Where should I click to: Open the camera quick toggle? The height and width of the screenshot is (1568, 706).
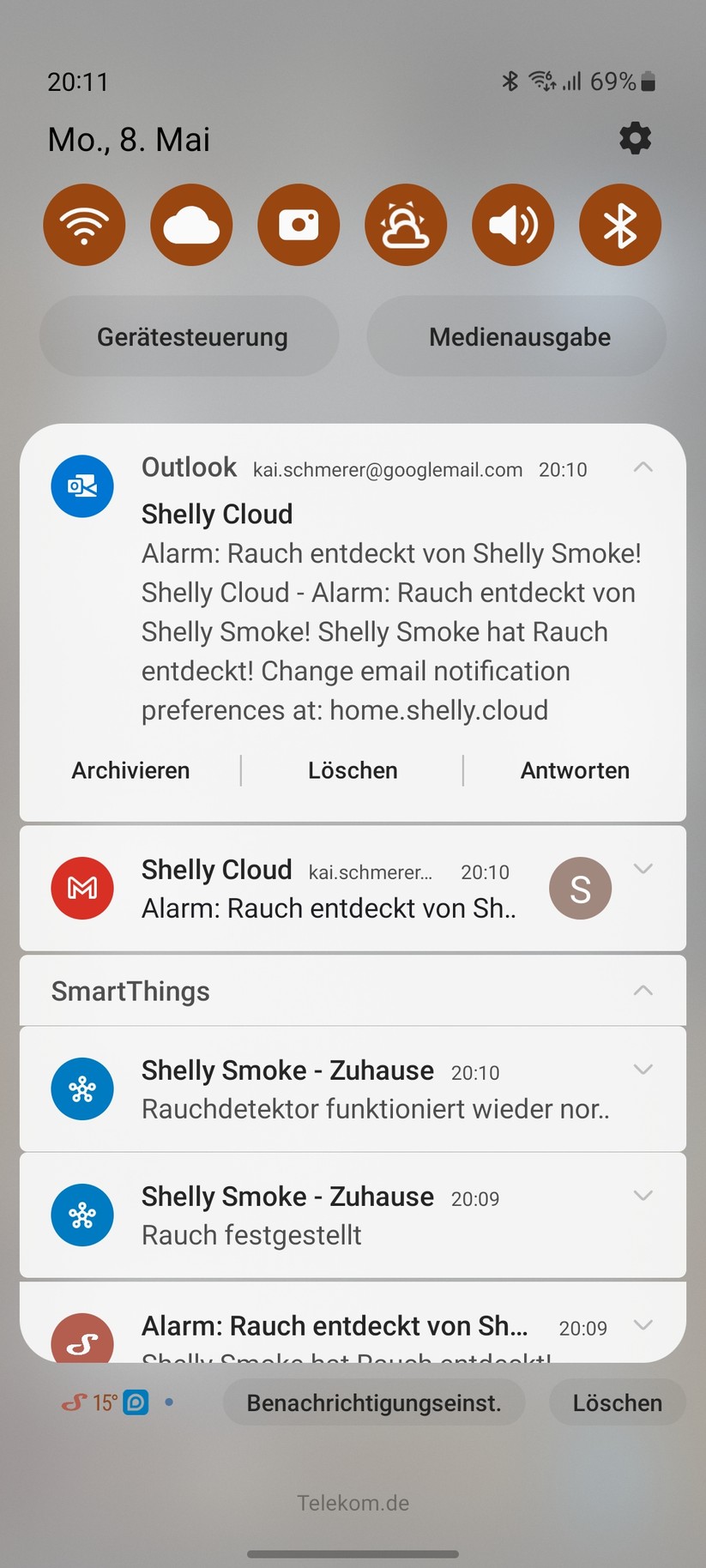pyautogui.click(x=299, y=224)
